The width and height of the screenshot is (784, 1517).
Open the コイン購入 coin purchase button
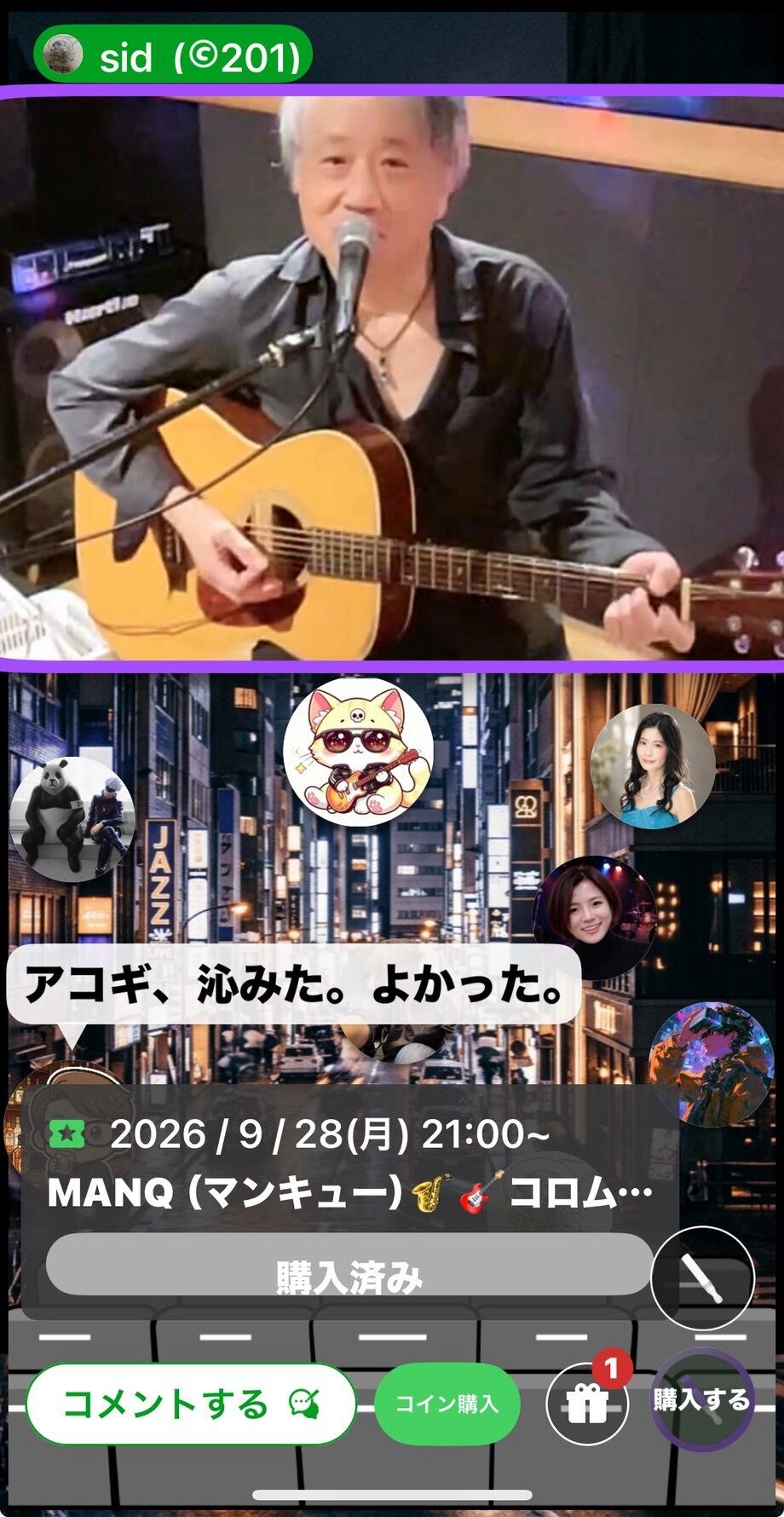[447, 1405]
